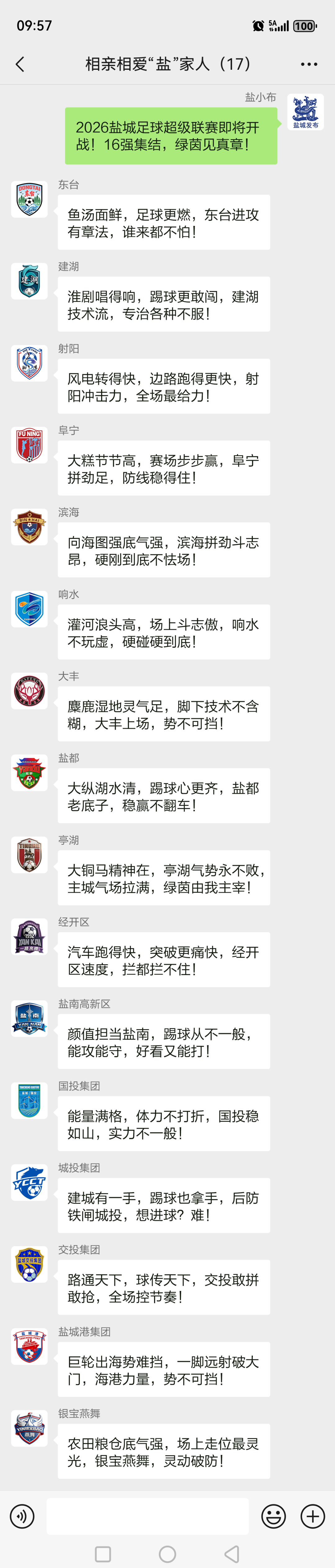View 城投集团's avatar profile
Screen dimensions: 335x1568
(x=29, y=1183)
